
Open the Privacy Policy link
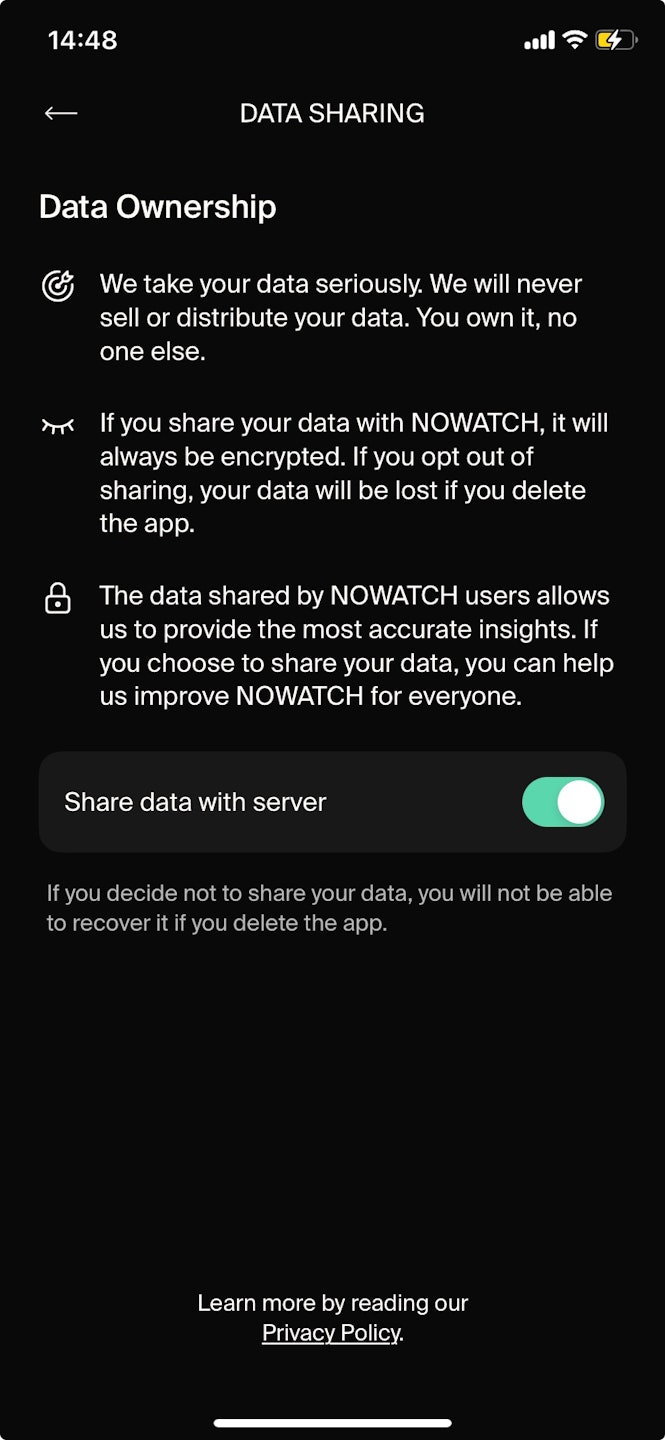pyautogui.click(x=331, y=1333)
